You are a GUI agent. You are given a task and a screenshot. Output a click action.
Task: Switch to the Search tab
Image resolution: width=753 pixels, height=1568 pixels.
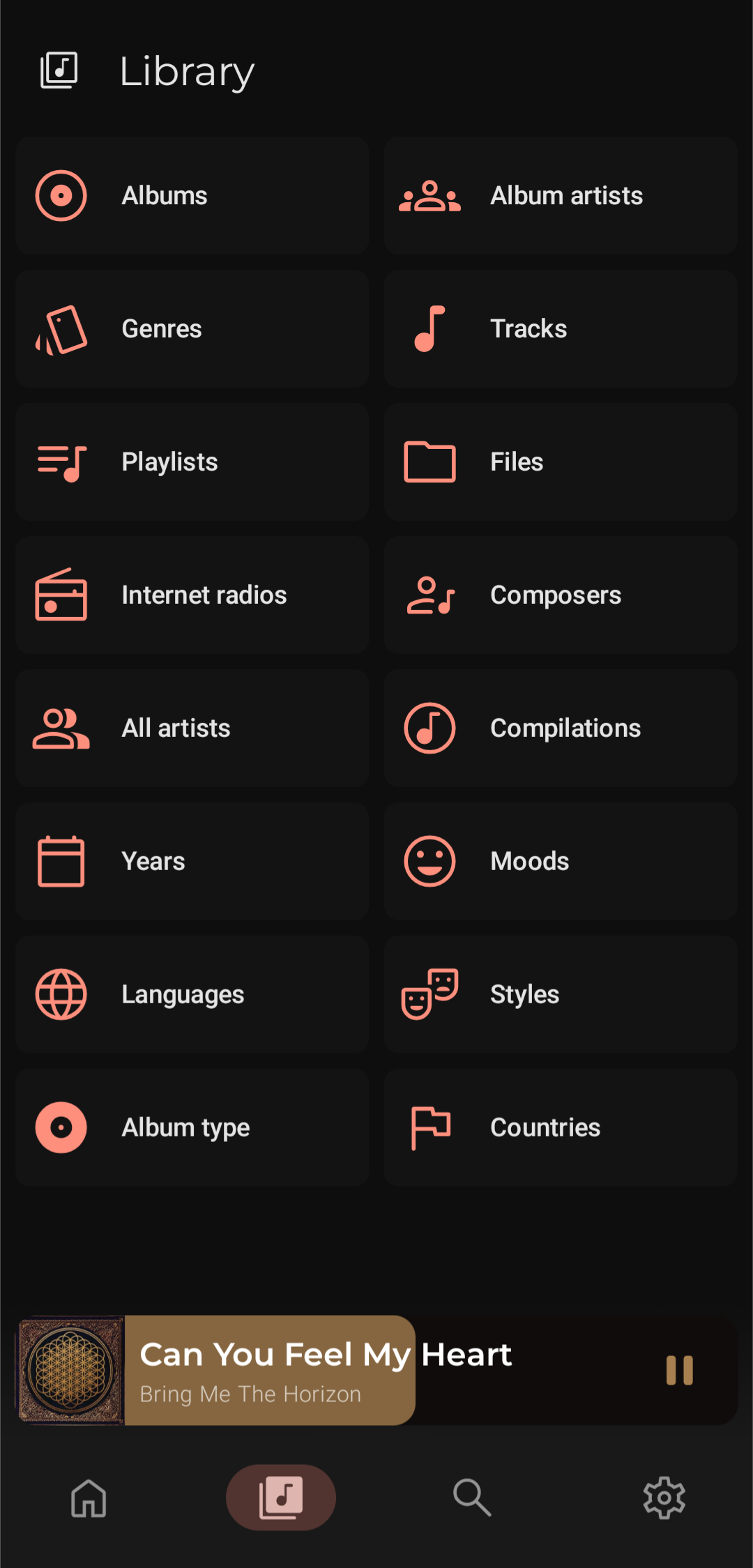[472, 1498]
